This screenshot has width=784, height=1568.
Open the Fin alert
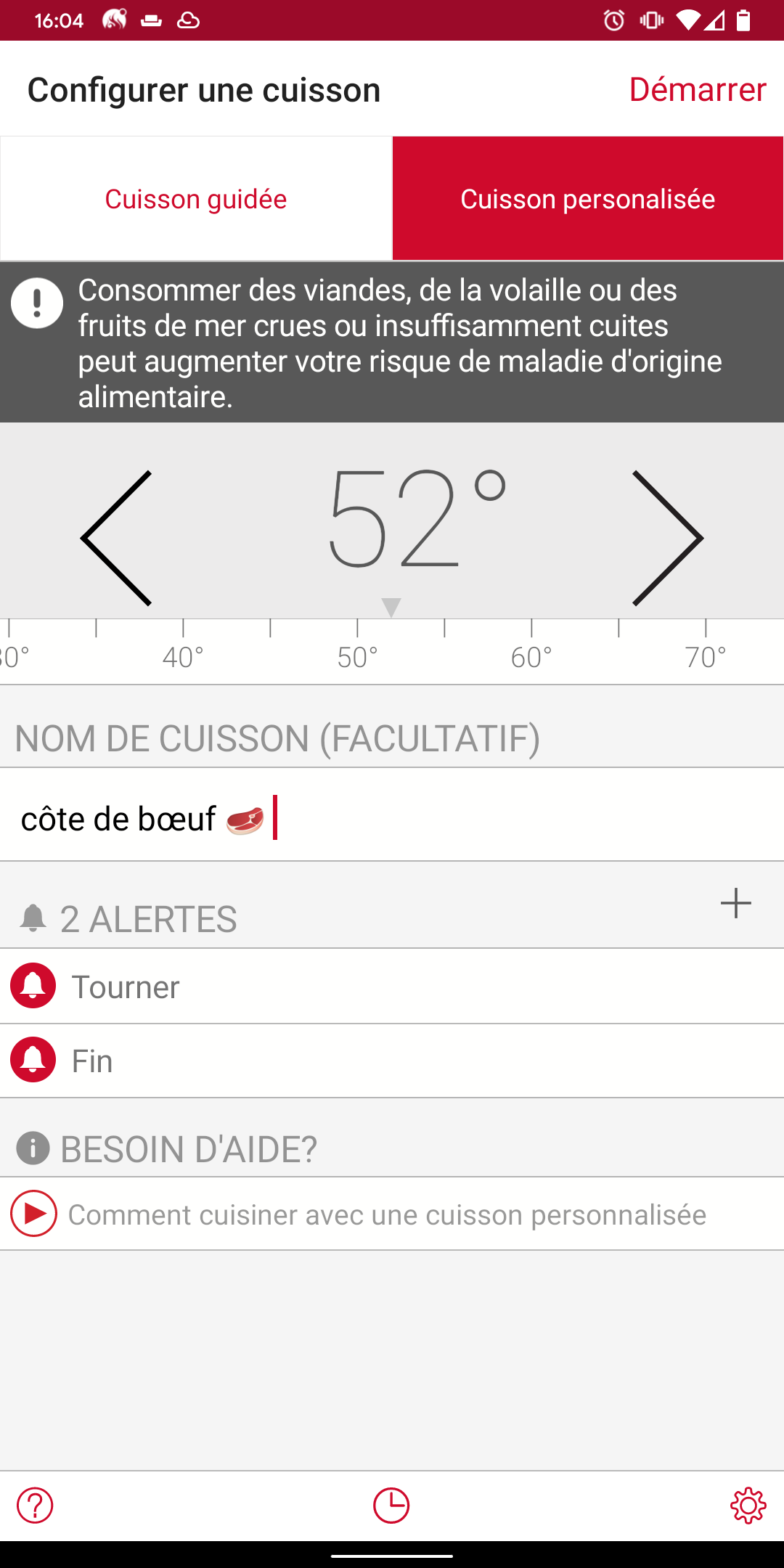tap(392, 1061)
